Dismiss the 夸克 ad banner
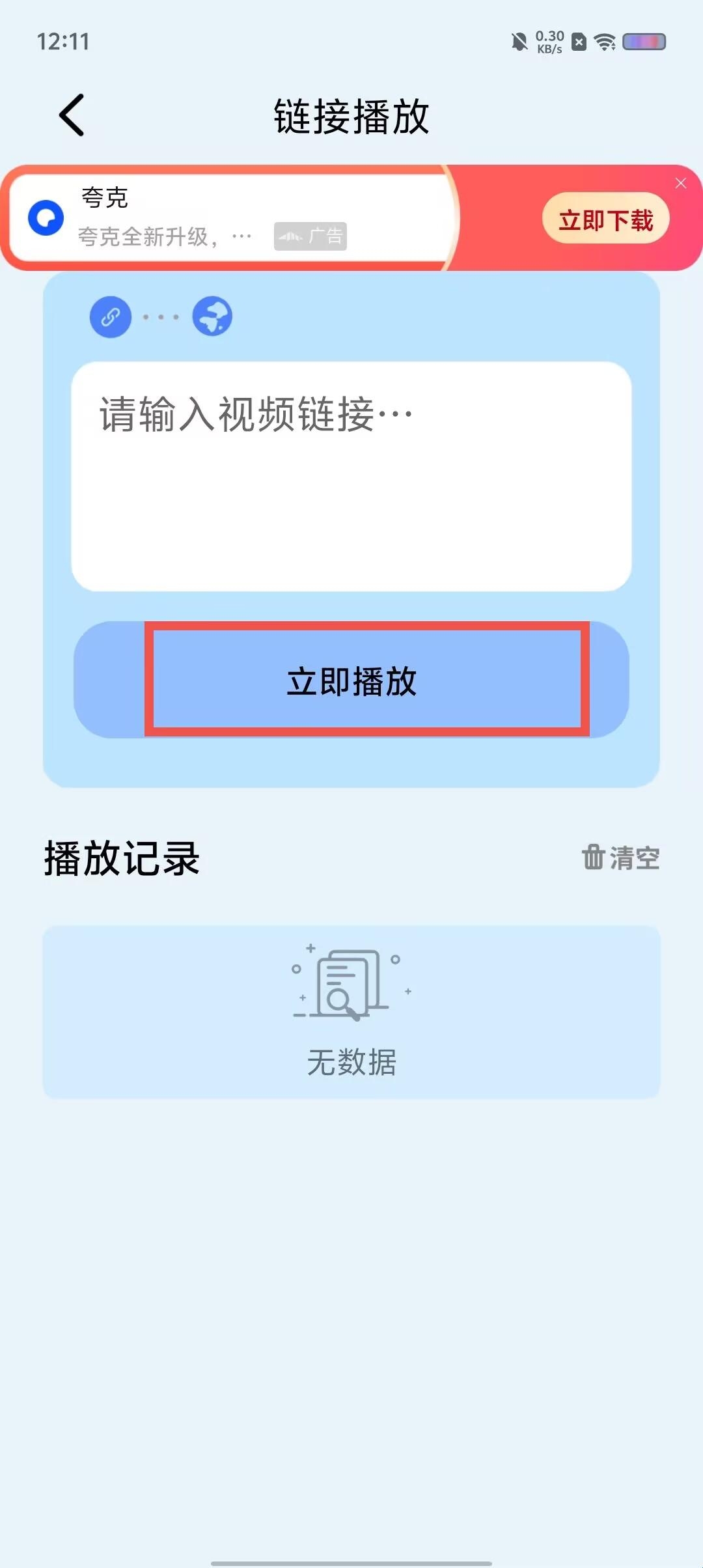 (x=681, y=184)
